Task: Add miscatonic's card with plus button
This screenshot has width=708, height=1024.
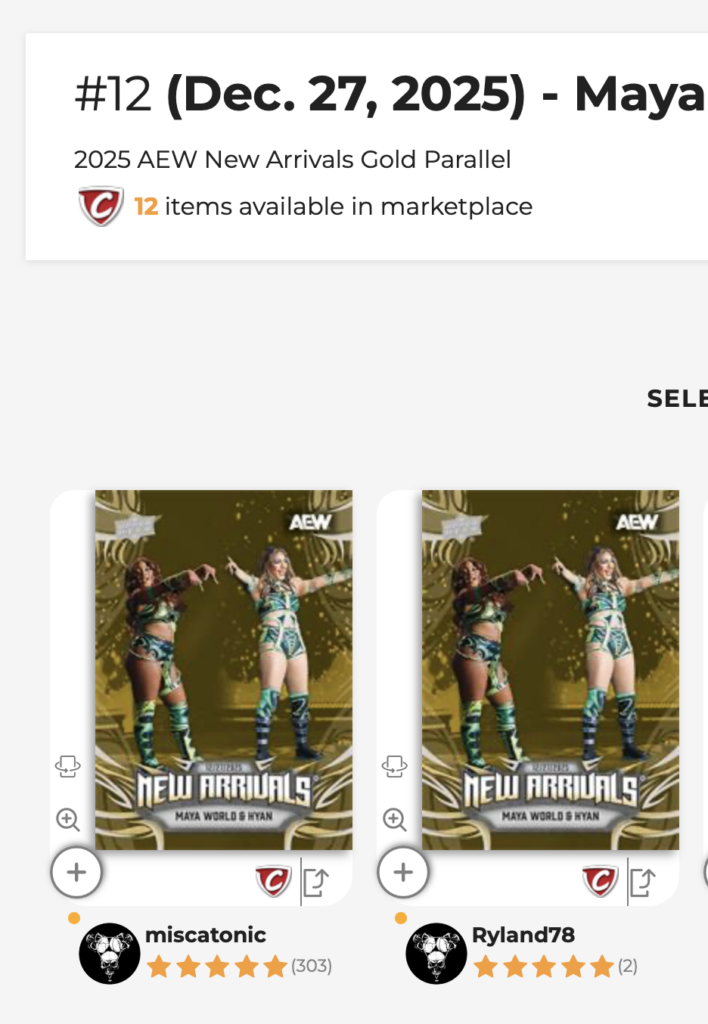Action: 76,873
